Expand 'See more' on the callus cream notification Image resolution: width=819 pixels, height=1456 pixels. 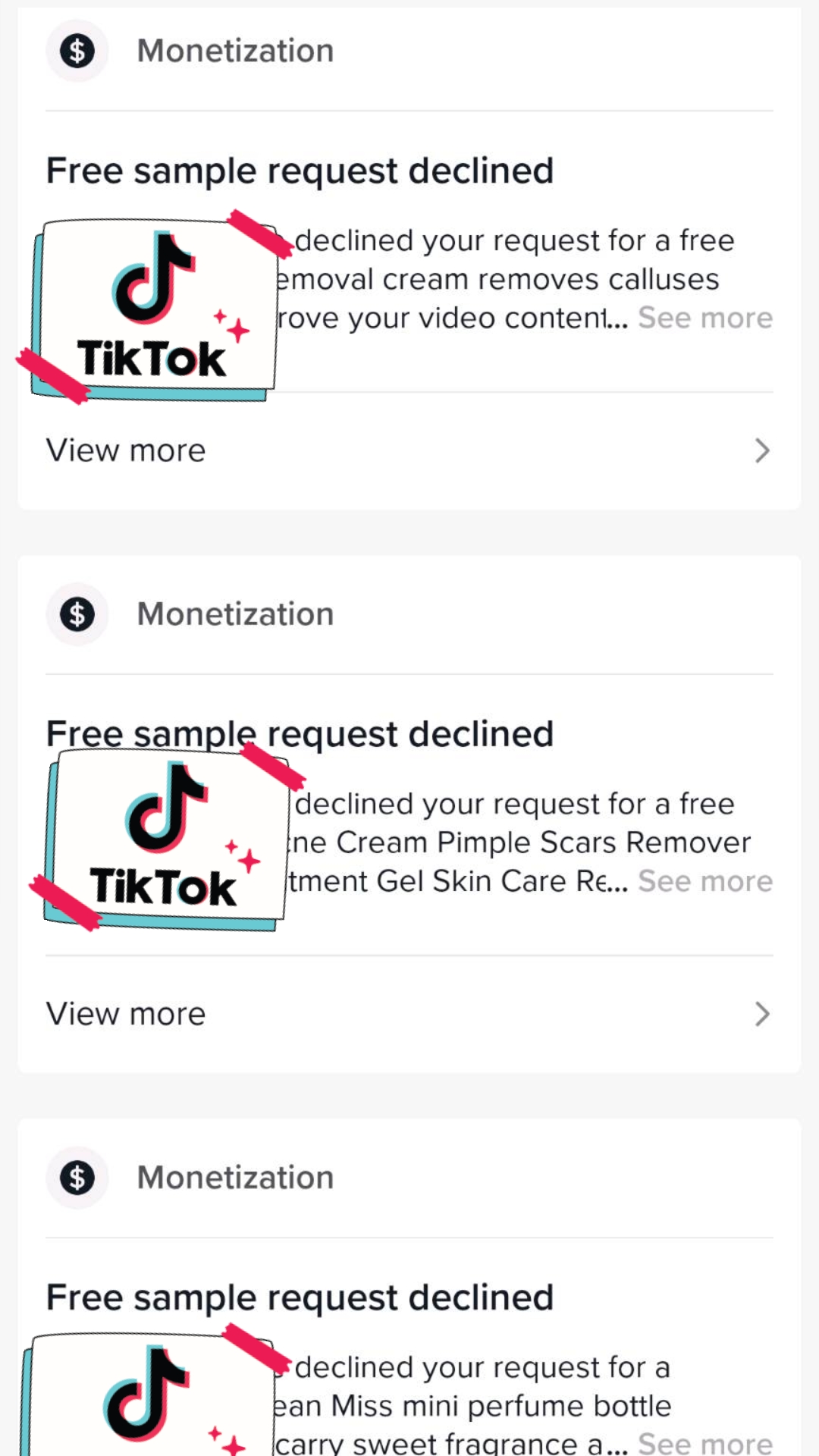tap(704, 318)
